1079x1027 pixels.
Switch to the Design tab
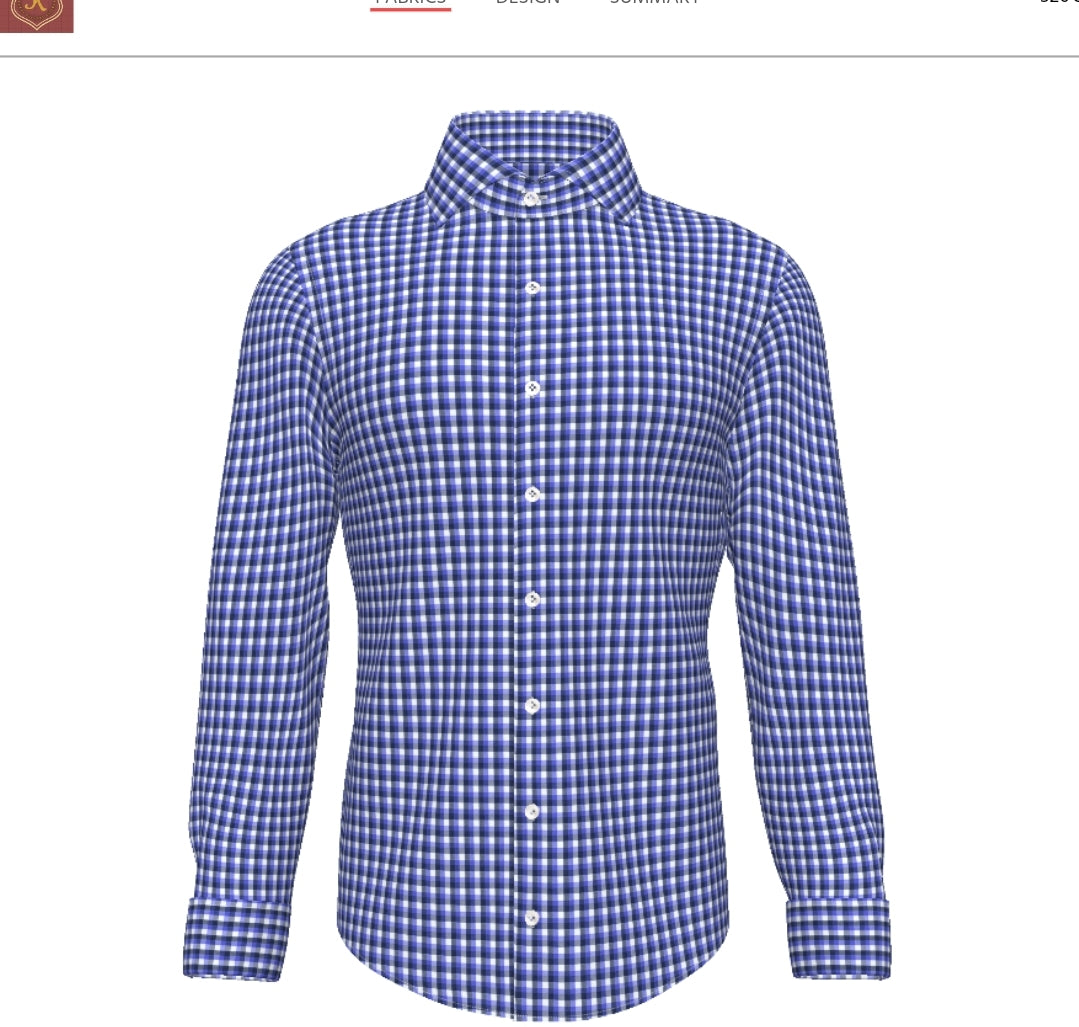(528, 3)
